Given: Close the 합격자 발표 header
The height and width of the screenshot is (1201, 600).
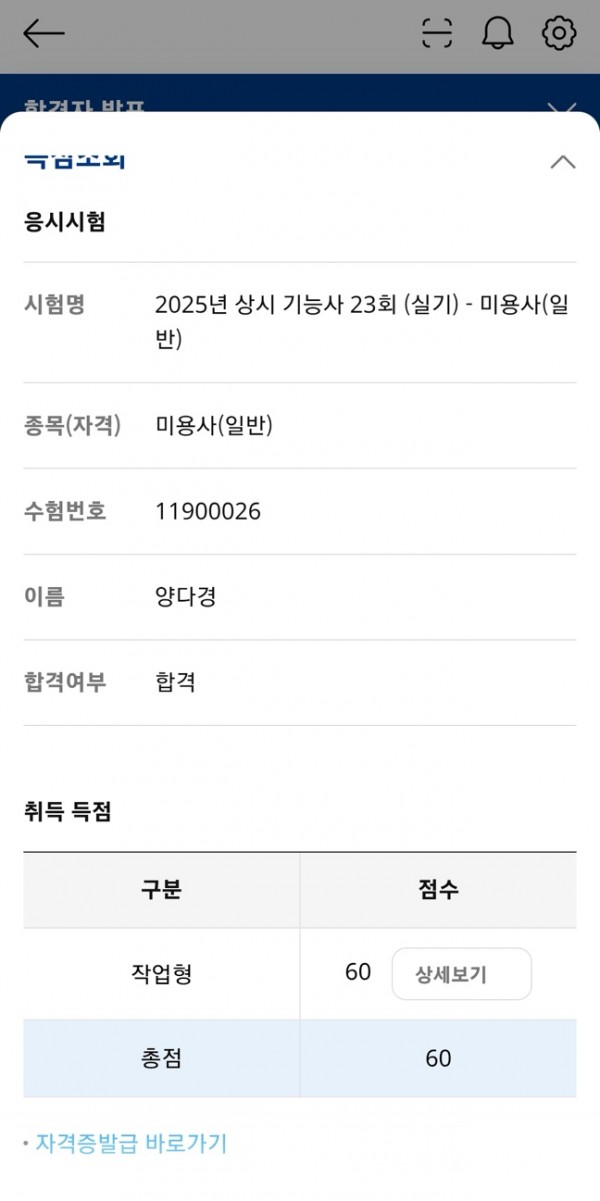Looking at the screenshot, I should tap(563, 106).
